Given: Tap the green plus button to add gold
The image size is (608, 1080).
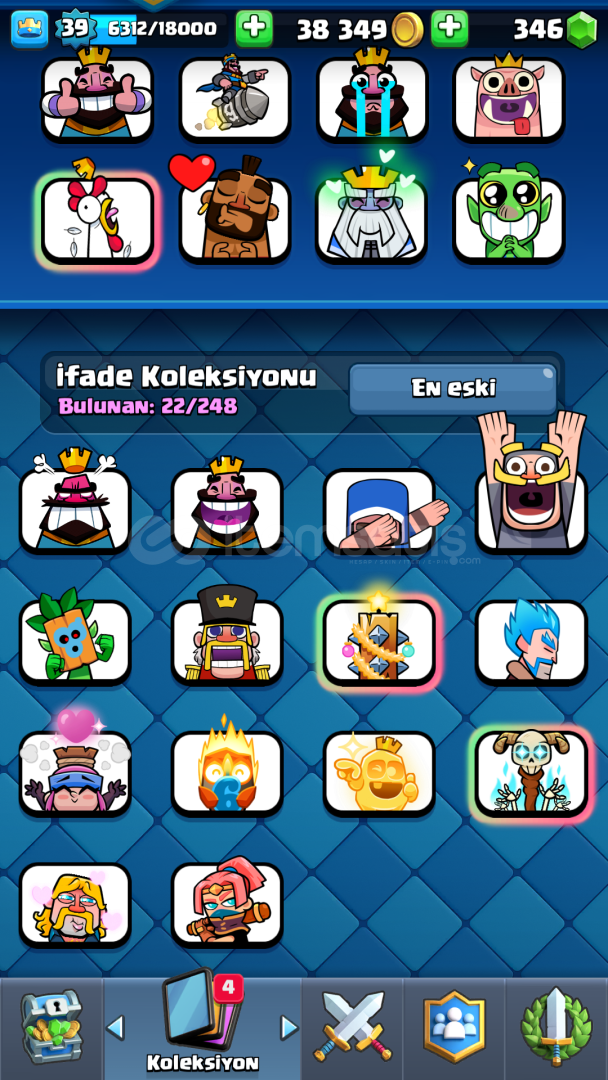Looking at the screenshot, I should pyautogui.click(x=254, y=29).
